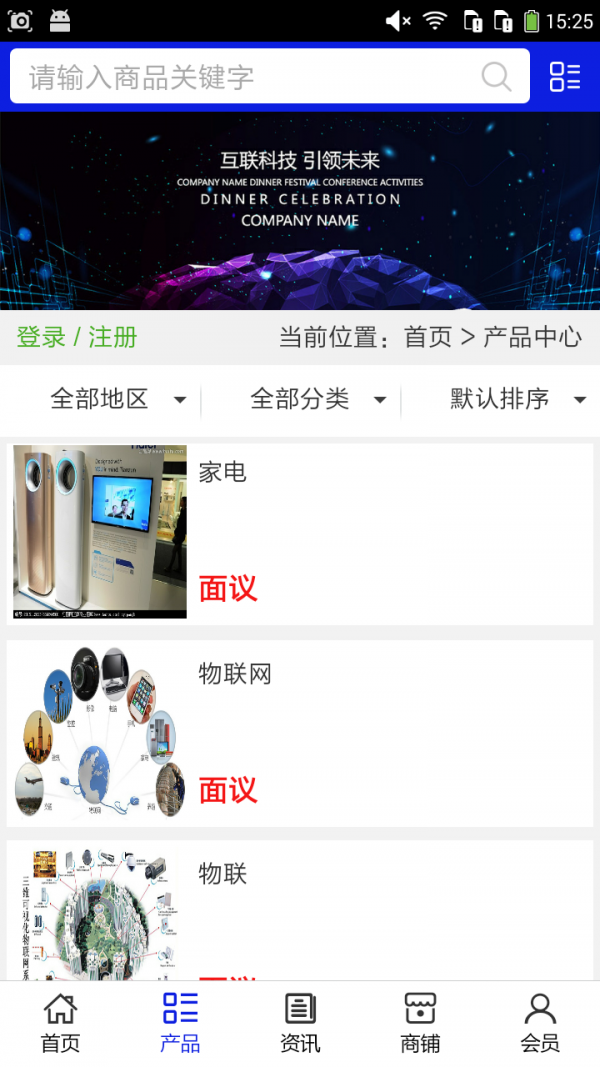
Task: Select the 产品 bottom tab
Action: (180, 1023)
